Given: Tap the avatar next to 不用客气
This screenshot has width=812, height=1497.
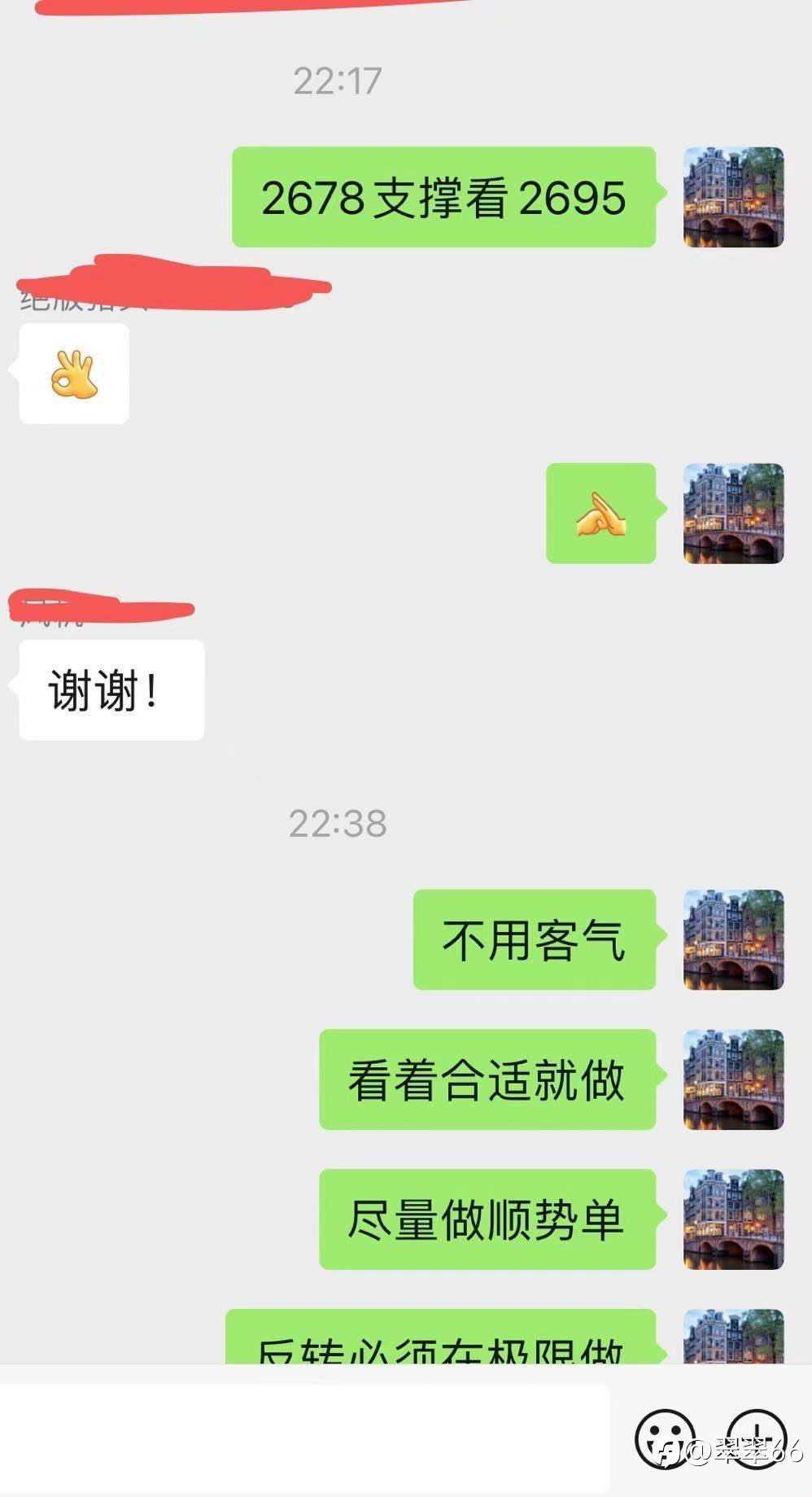Looking at the screenshot, I should (733, 939).
